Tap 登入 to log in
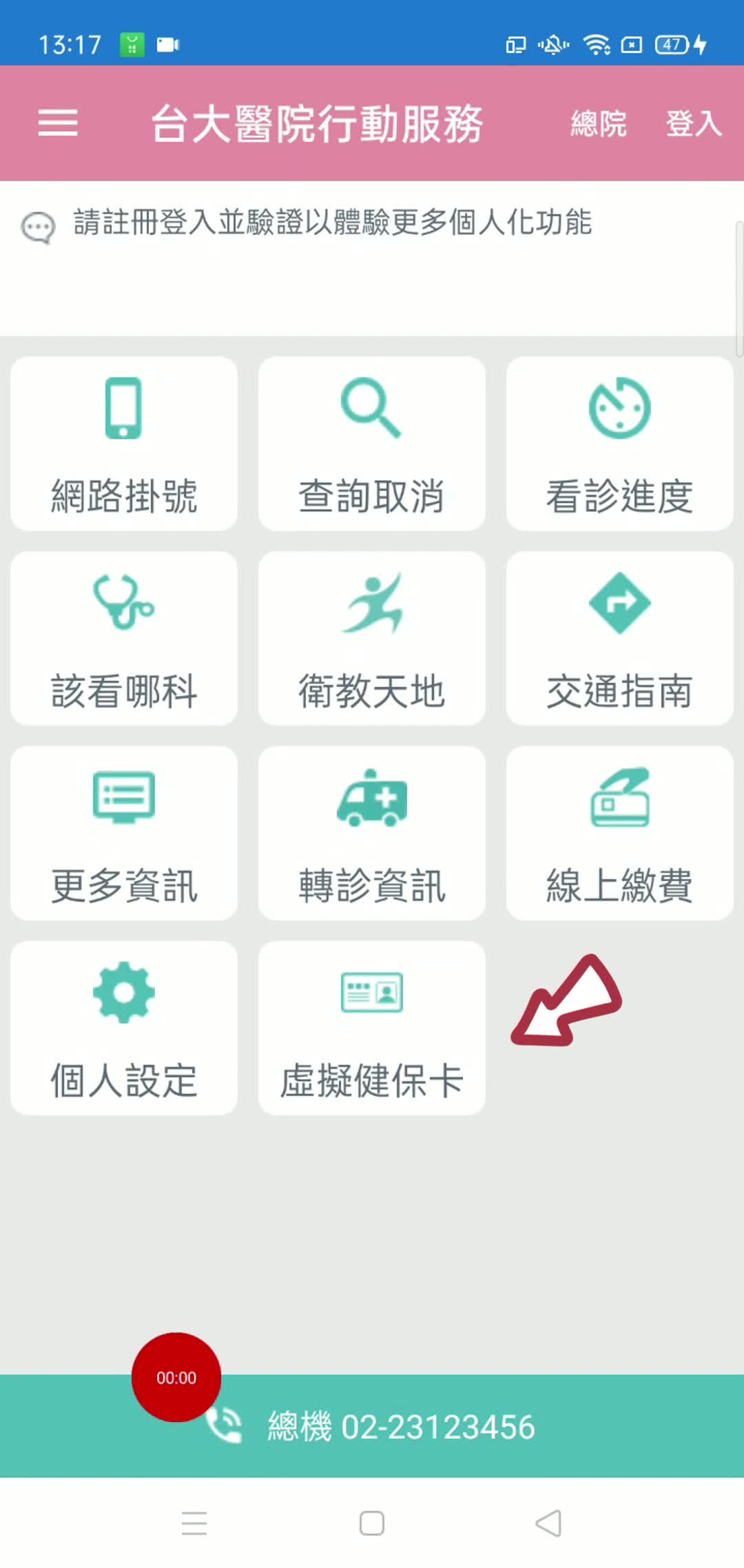The width and height of the screenshot is (744, 1568). pos(692,124)
